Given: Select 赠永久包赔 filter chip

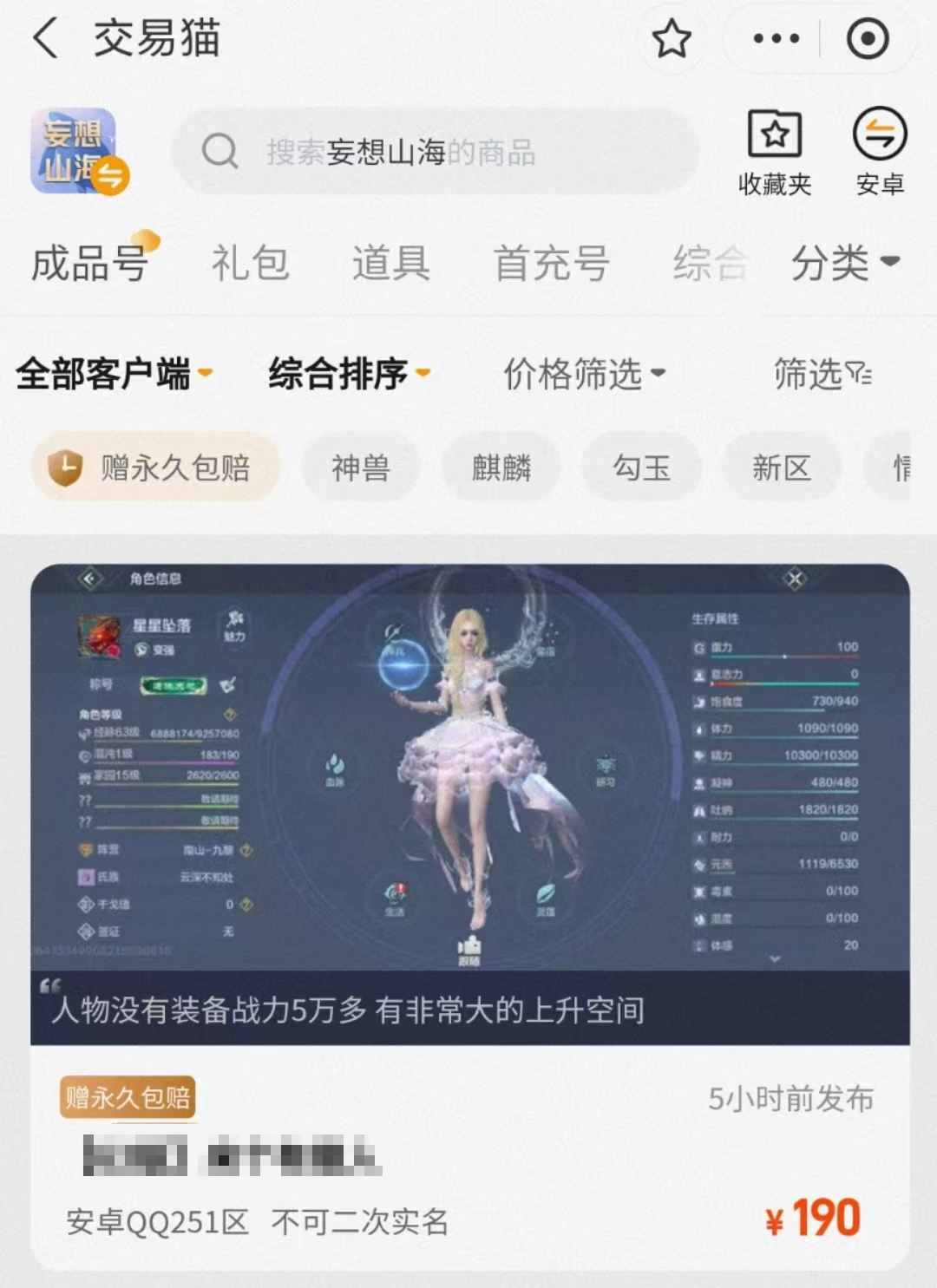Looking at the screenshot, I should click(x=154, y=468).
